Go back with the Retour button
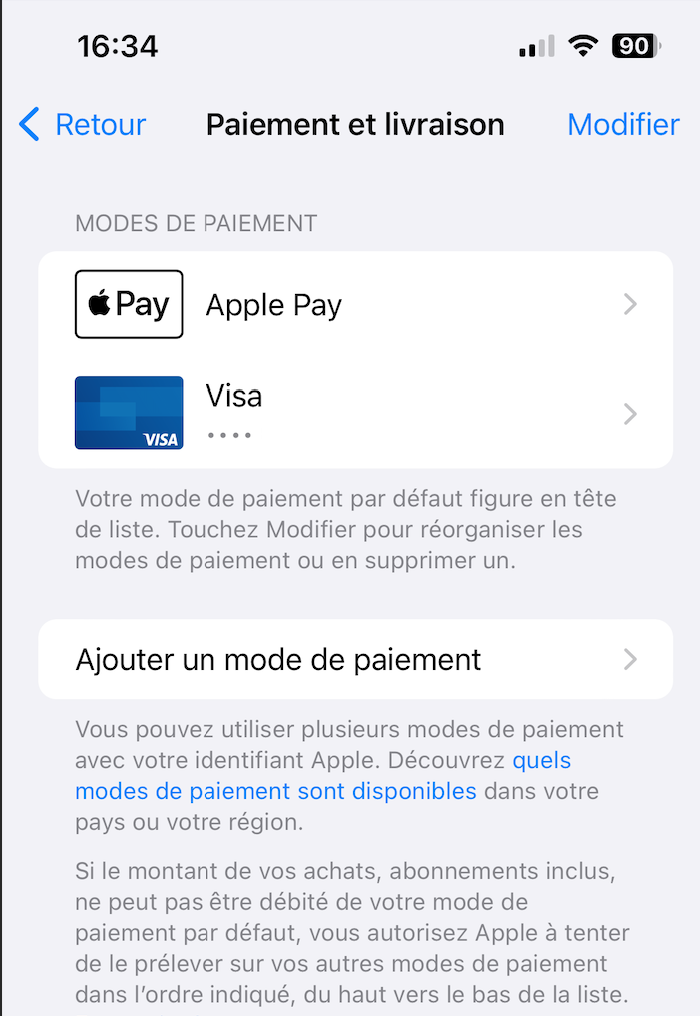Viewport: 700px width, 1016px height. pos(83,125)
